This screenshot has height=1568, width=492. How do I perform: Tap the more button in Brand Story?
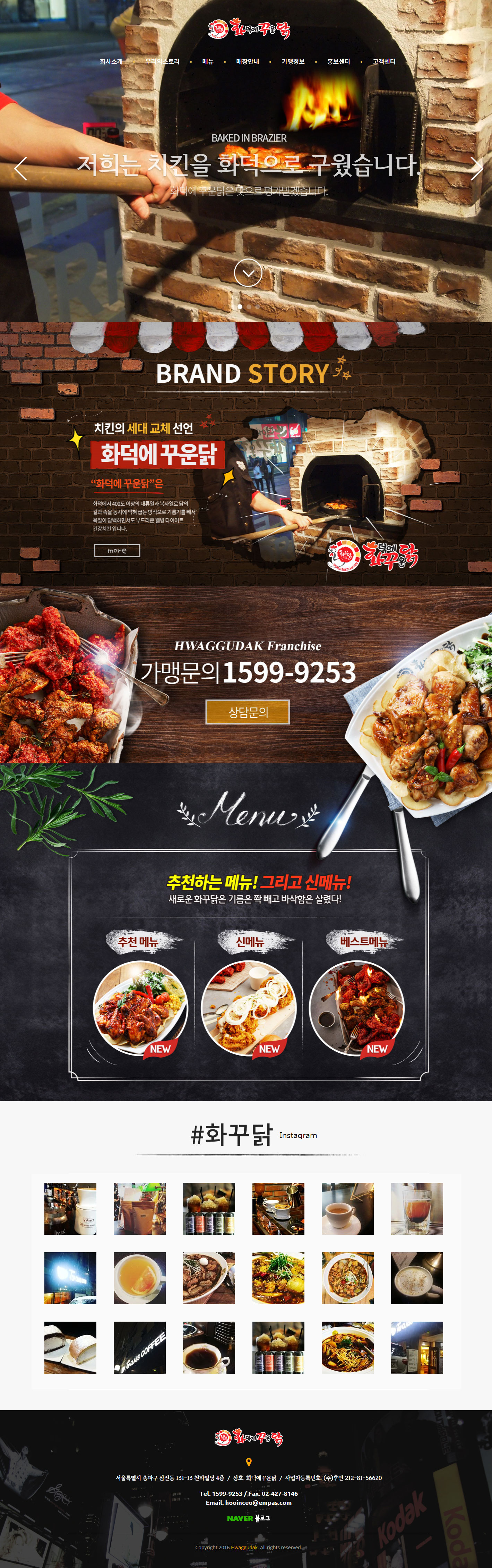117,550
